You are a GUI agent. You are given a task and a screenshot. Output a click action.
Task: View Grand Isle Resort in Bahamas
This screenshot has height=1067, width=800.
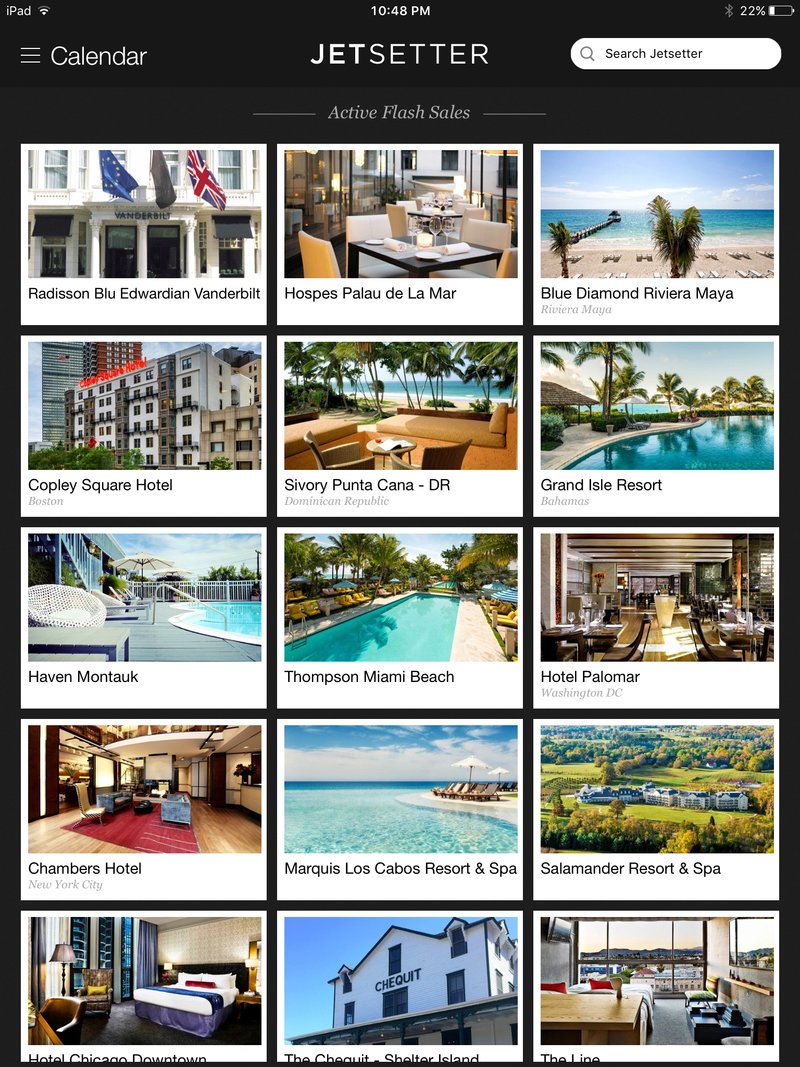click(x=656, y=425)
